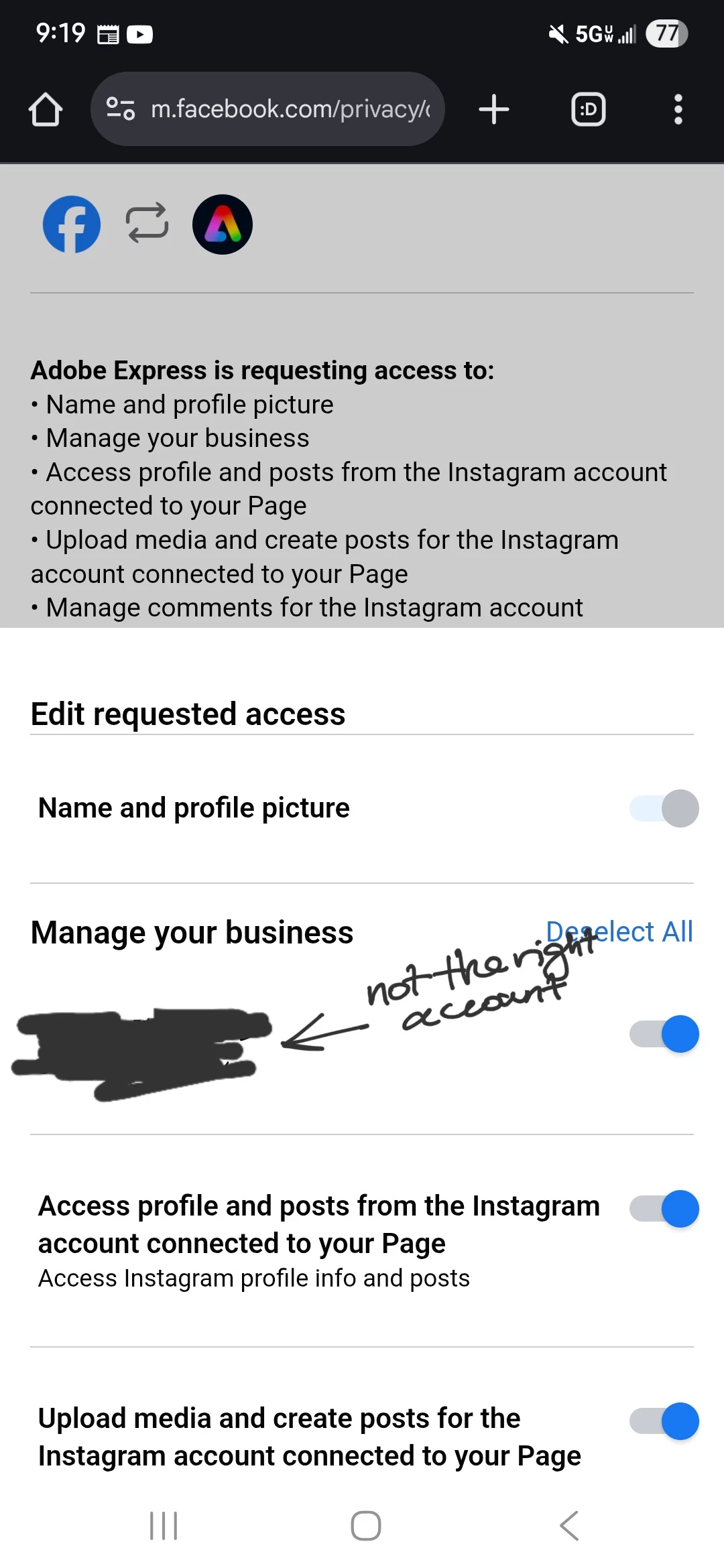Turn off the business account switch

pos(664,1034)
